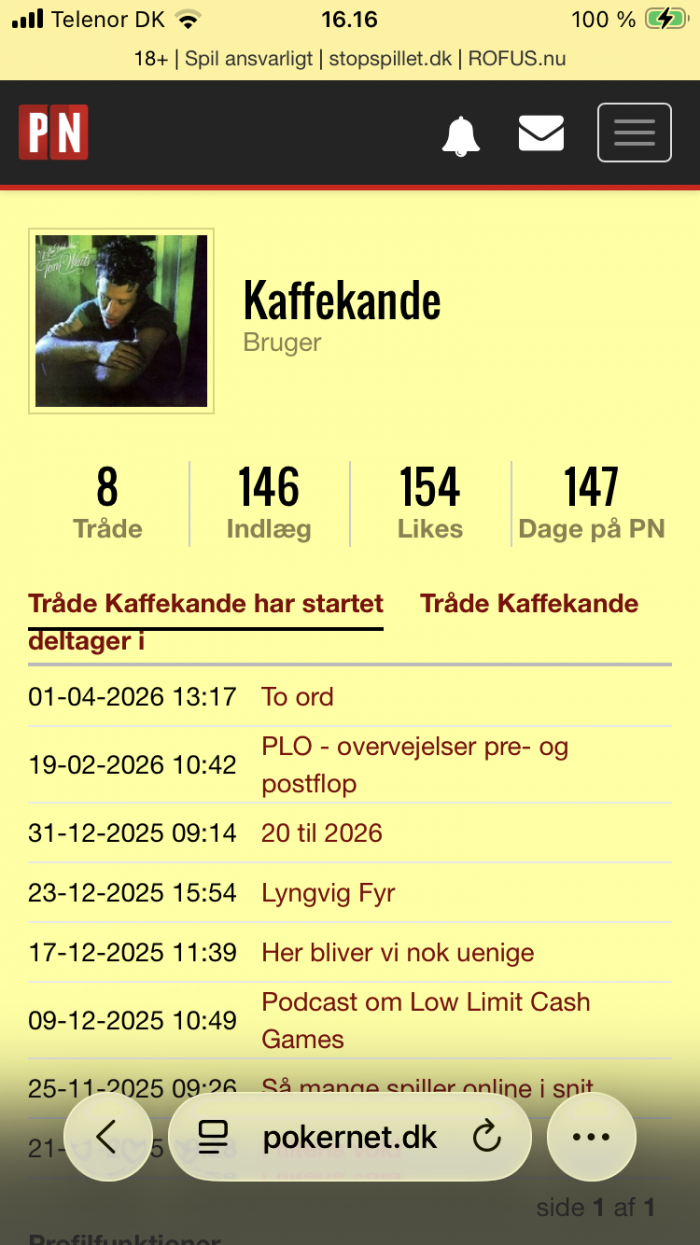Go to the PN home logo
700x1245 pixels.
click(x=53, y=133)
